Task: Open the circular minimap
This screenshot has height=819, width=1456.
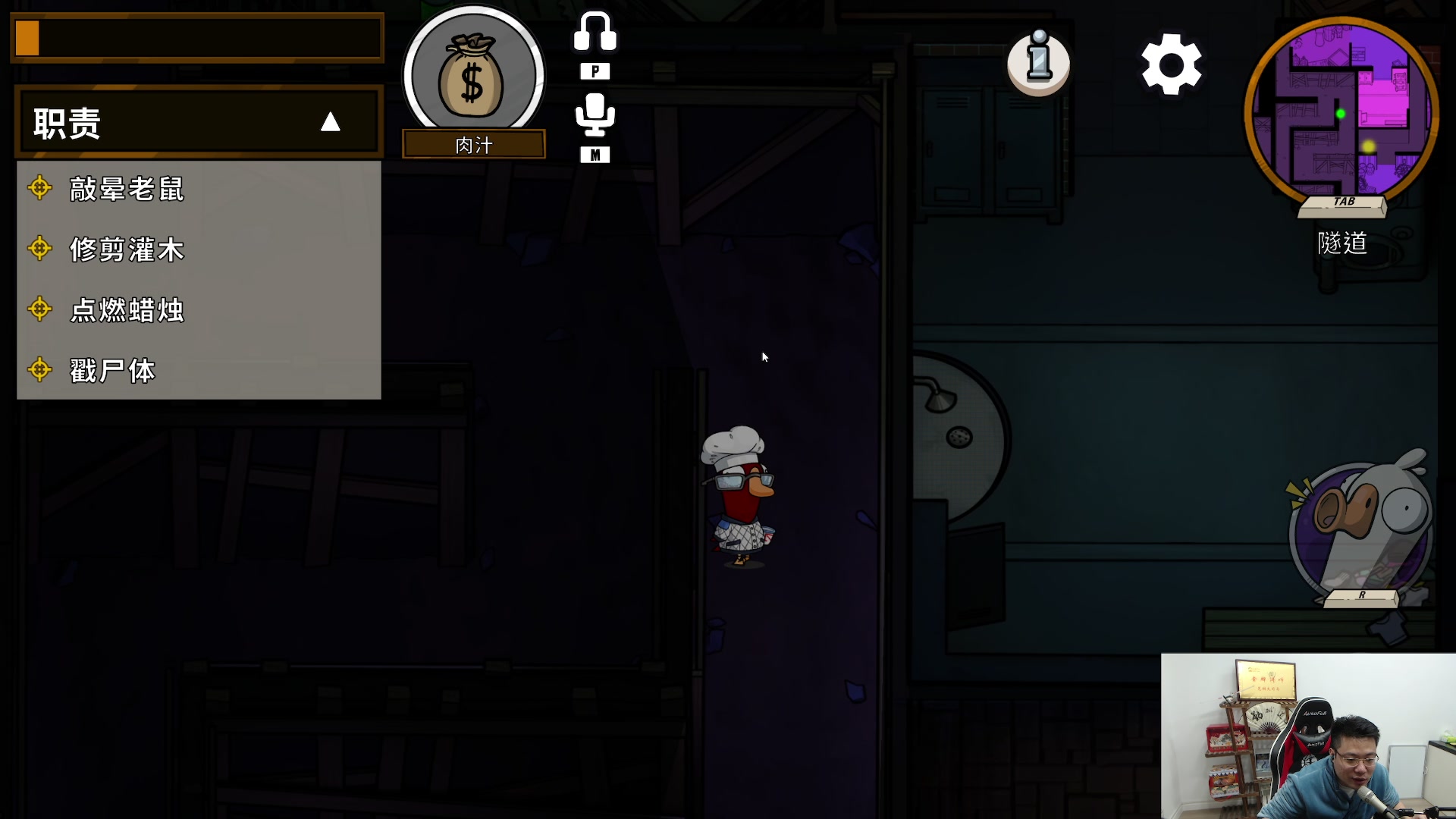Action: click(1341, 111)
